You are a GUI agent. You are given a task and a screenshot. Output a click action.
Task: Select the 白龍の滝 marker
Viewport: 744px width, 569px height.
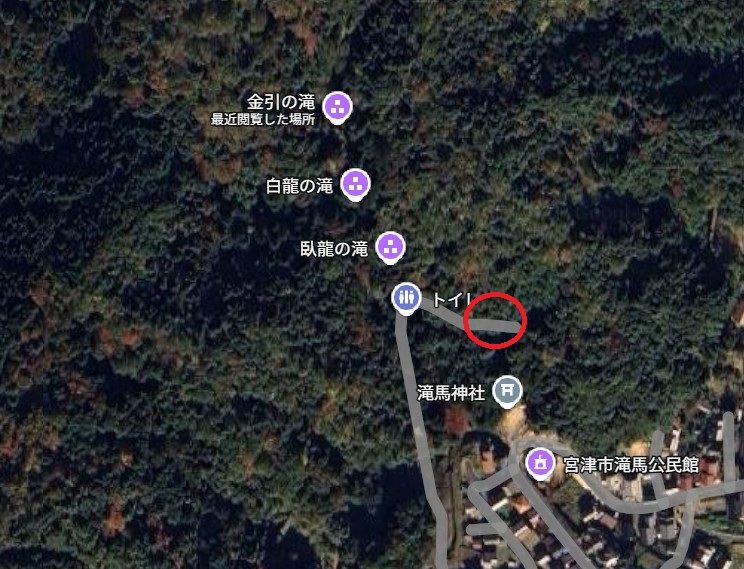coord(355,183)
